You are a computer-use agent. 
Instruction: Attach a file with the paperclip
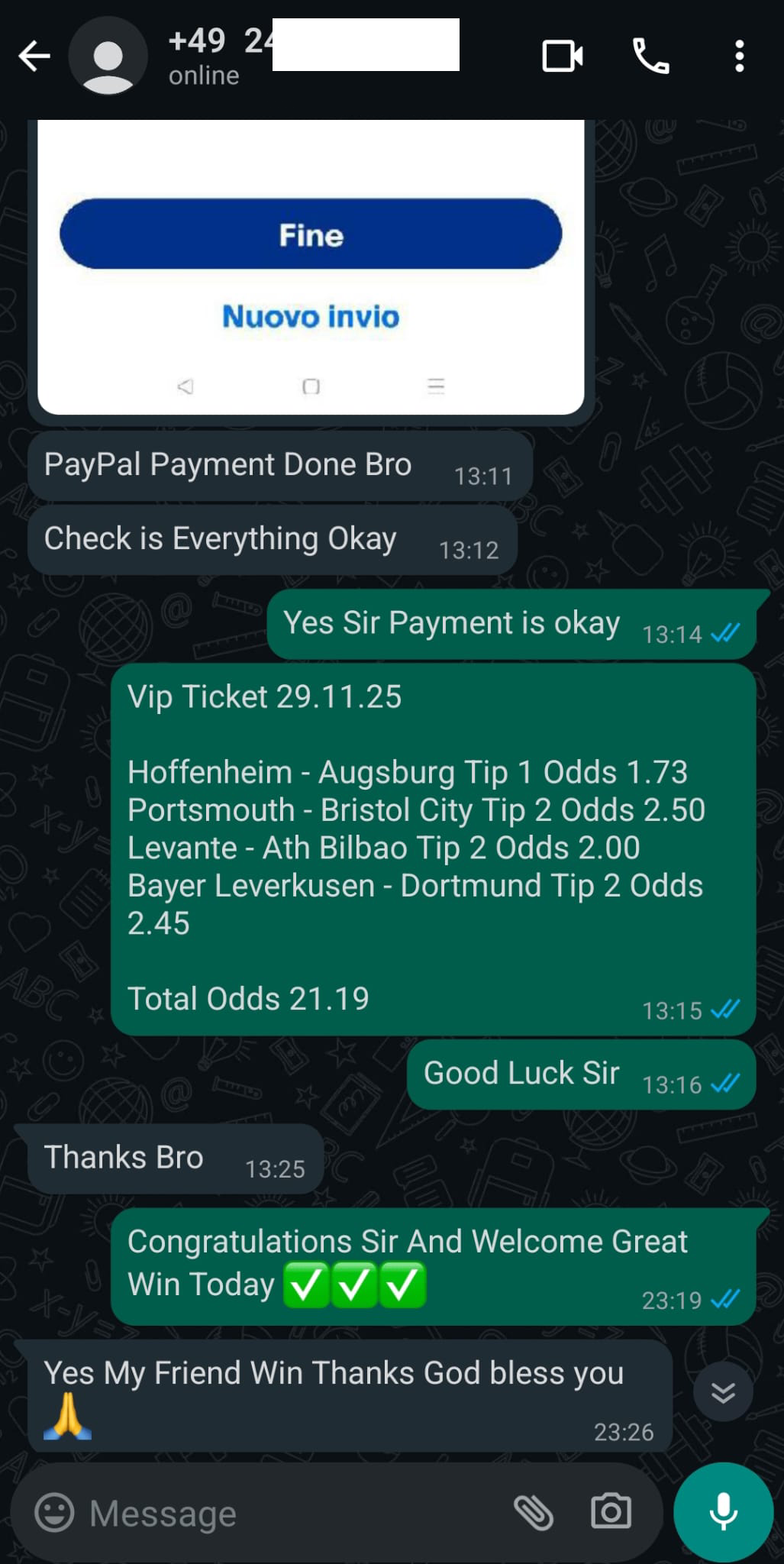click(x=533, y=1513)
